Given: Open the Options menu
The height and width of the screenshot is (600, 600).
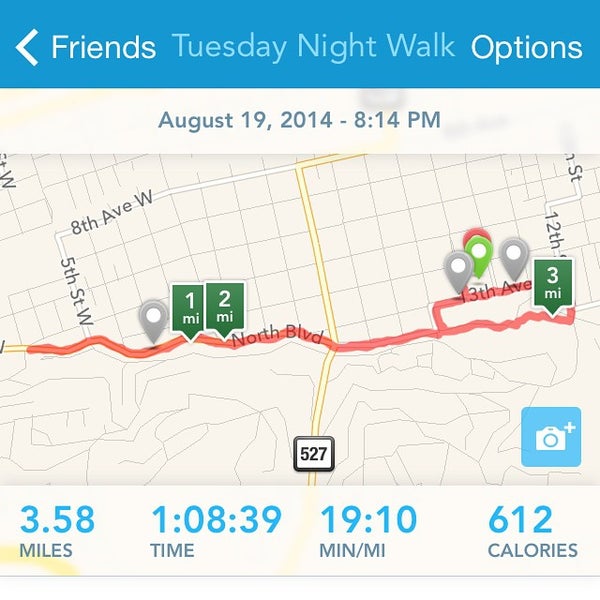Looking at the screenshot, I should 526,47.
